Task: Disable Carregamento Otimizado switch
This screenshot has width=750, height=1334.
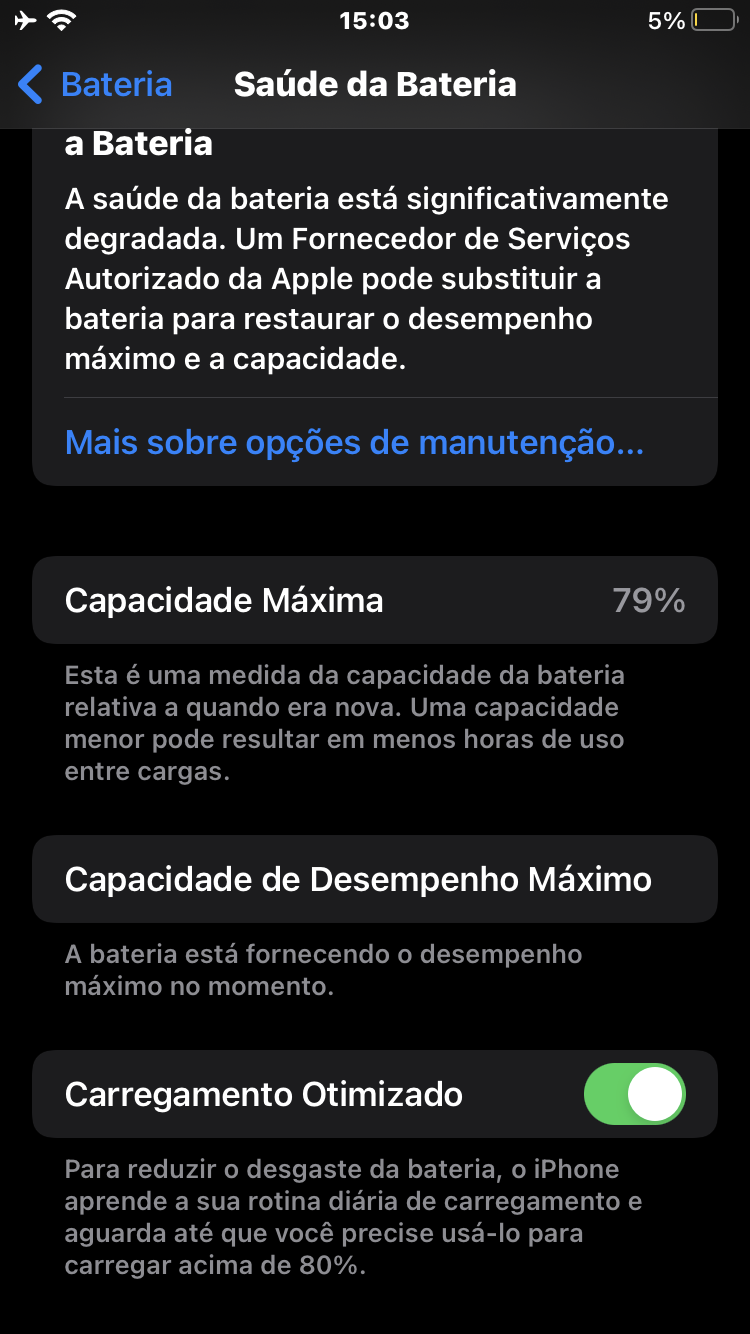Action: pos(634,1094)
